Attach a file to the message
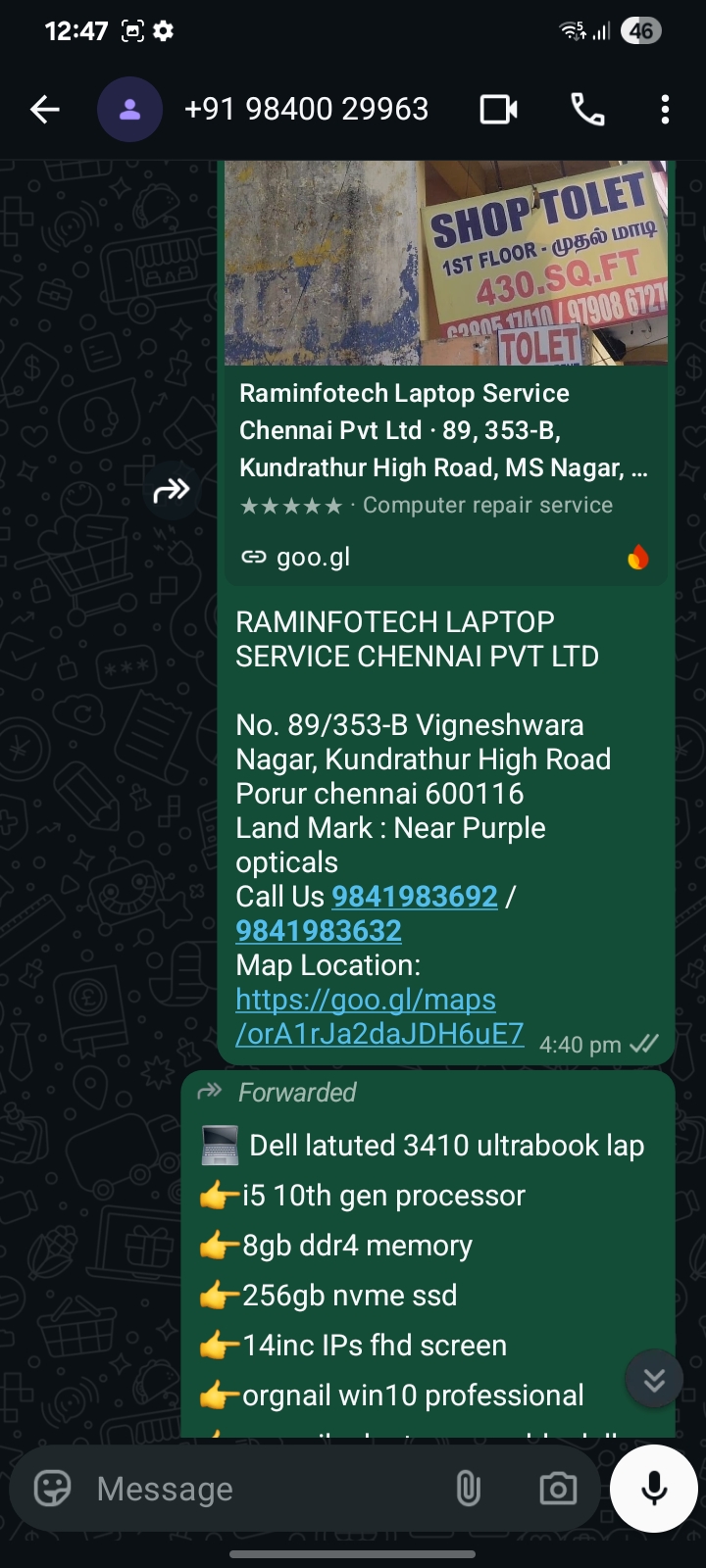Image resolution: width=706 pixels, height=1568 pixels. (469, 1489)
